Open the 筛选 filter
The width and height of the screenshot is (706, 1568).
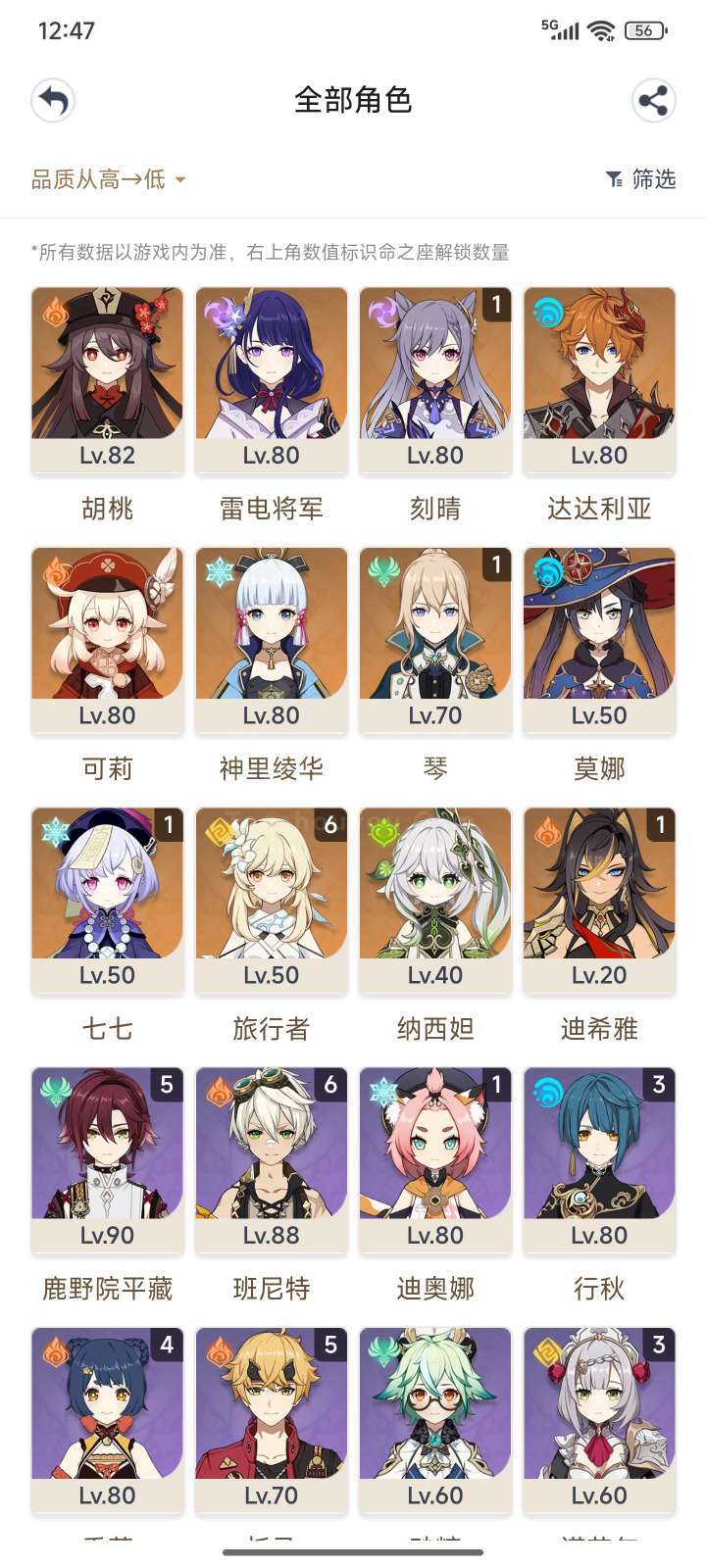(x=640, y=179)
